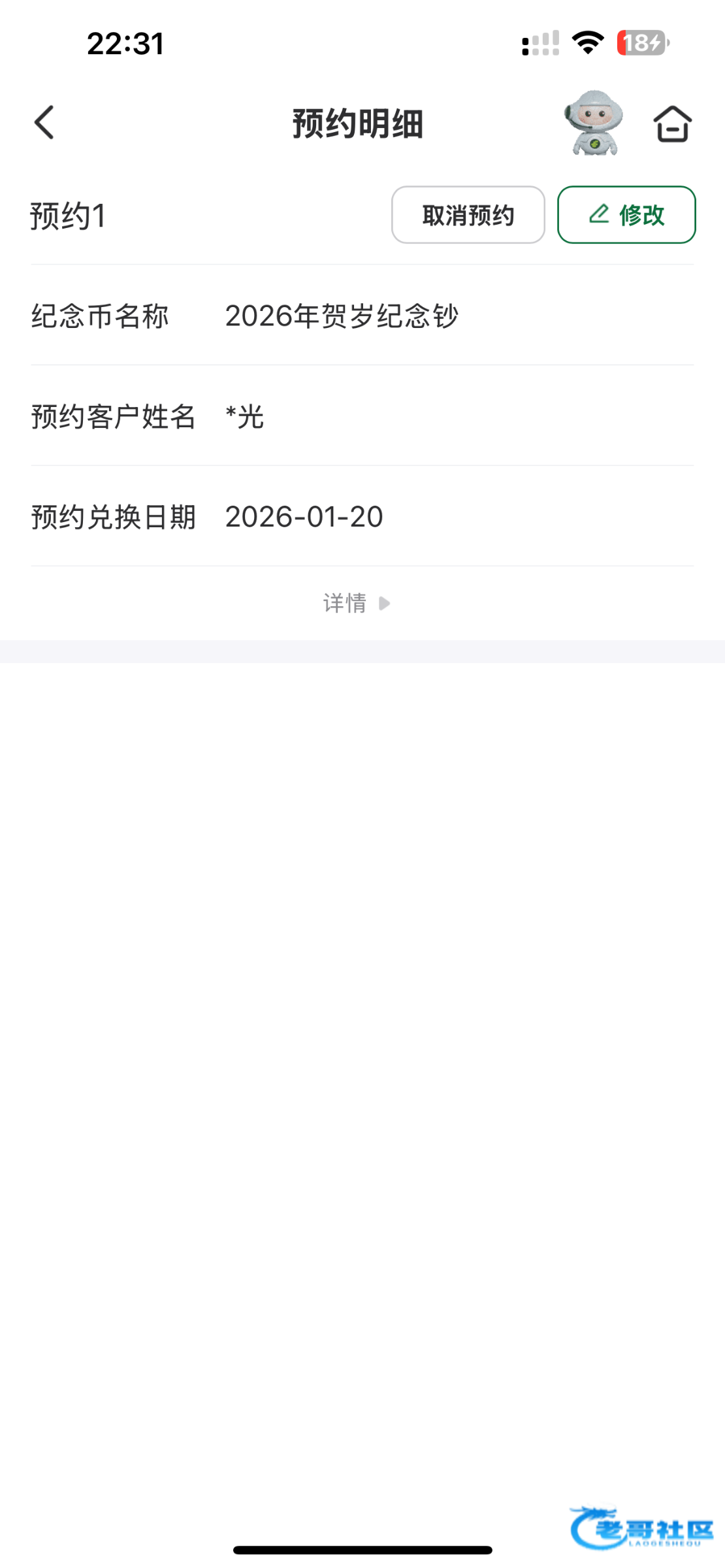Screen dimensions: 725x1568
Task: Expand 详情 for reservation details
Action: click(x=357, y=603)
